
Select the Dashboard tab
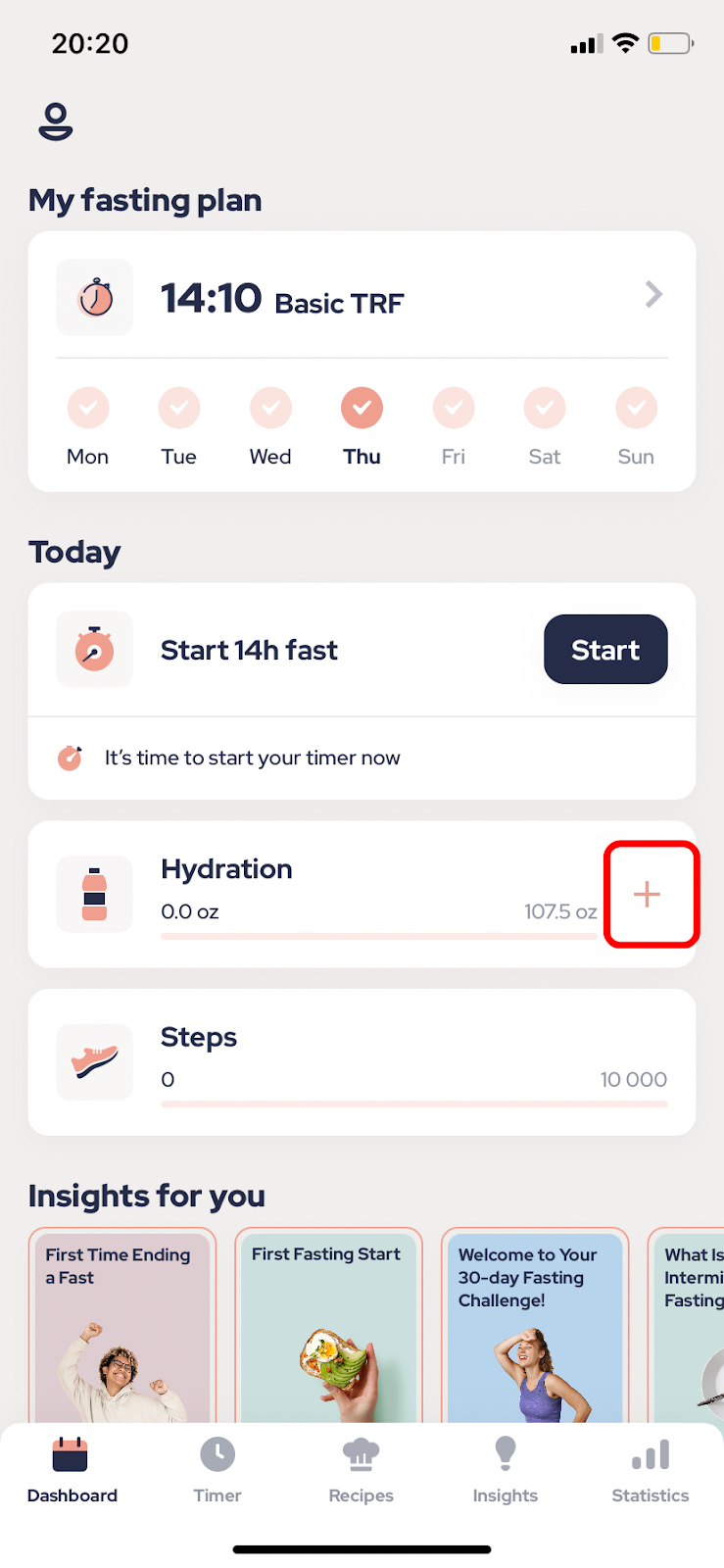click(x=72, y=1470)
